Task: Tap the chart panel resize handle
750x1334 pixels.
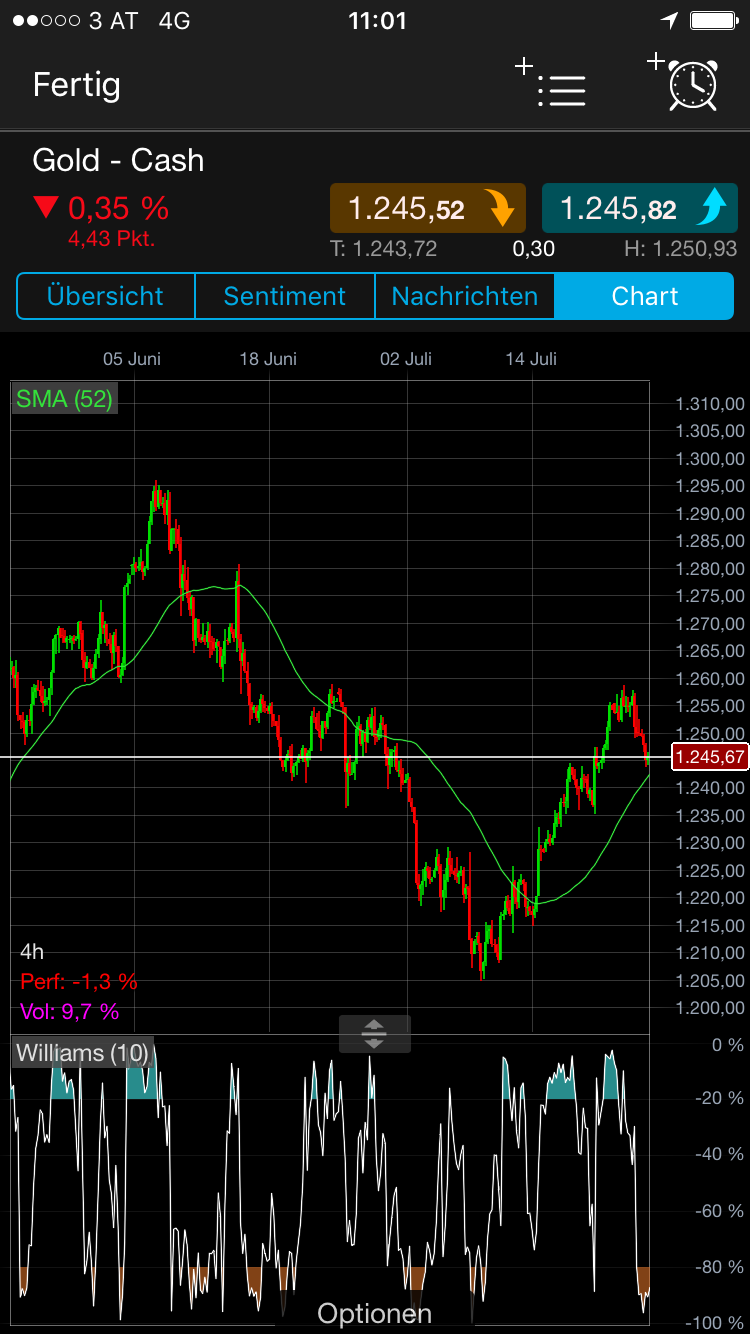Action: (x=374, y=1033)
